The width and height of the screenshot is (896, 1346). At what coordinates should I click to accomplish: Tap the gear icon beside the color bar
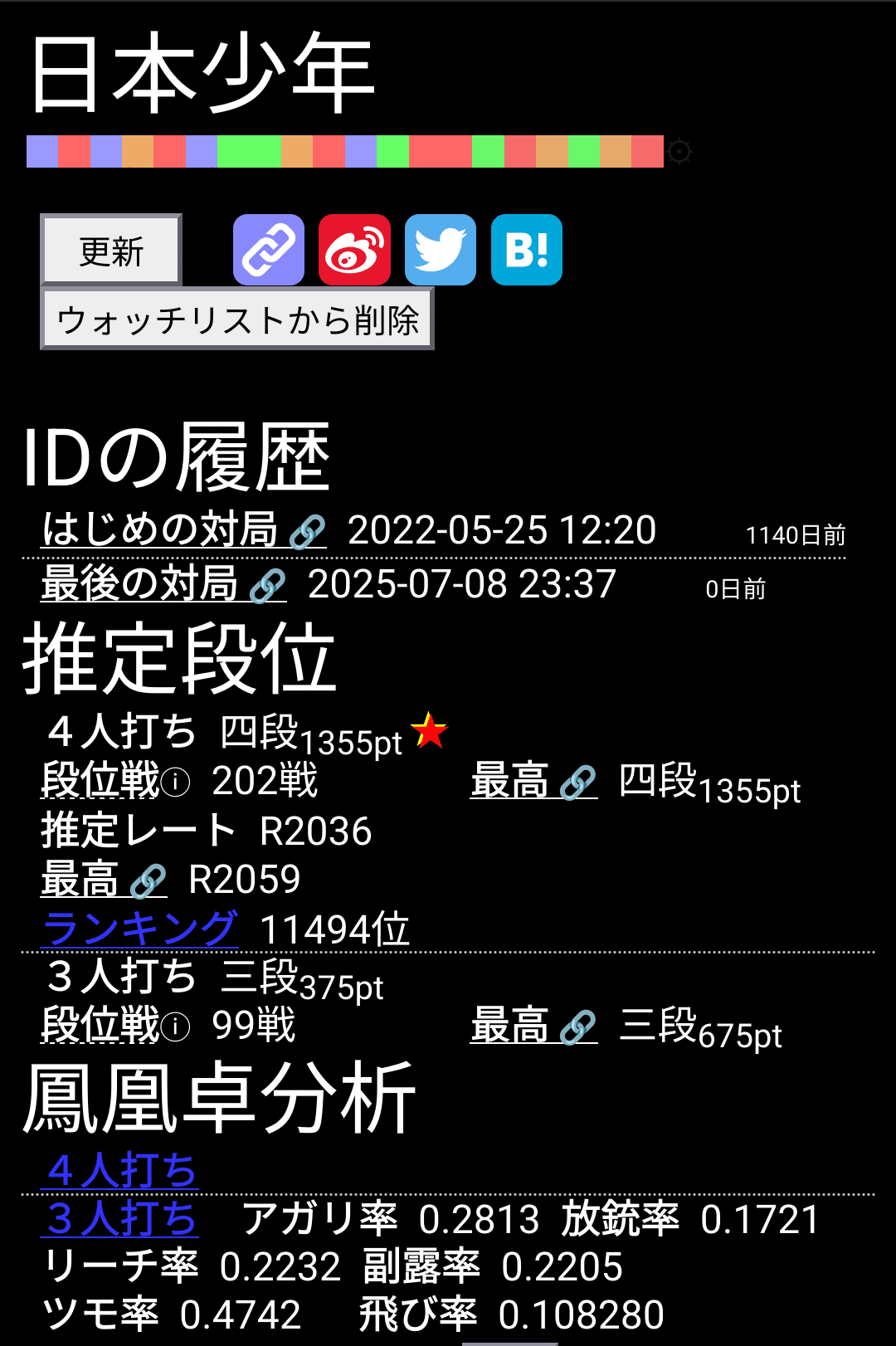click(679, 152)
